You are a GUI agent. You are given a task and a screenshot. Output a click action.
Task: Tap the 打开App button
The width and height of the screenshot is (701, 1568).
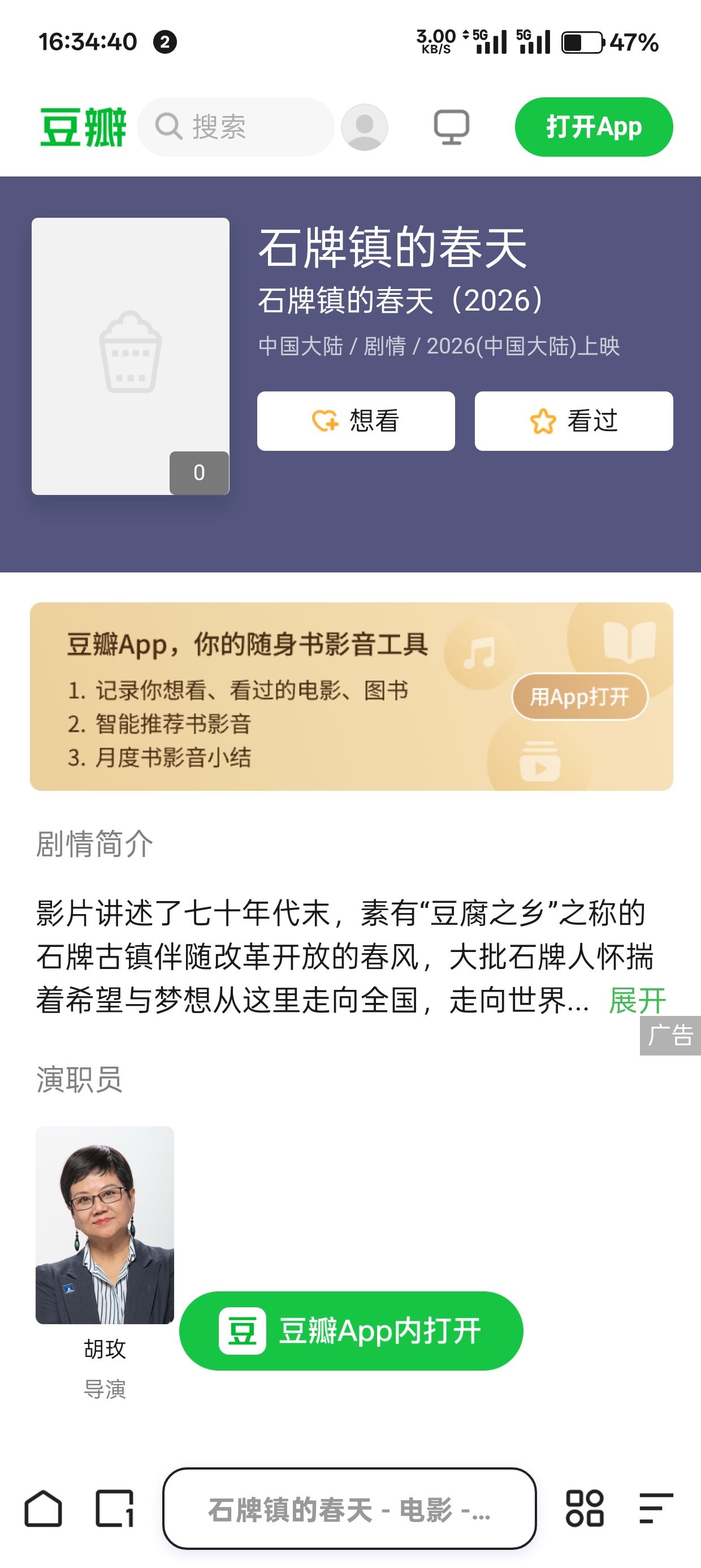tap(593, 127)
